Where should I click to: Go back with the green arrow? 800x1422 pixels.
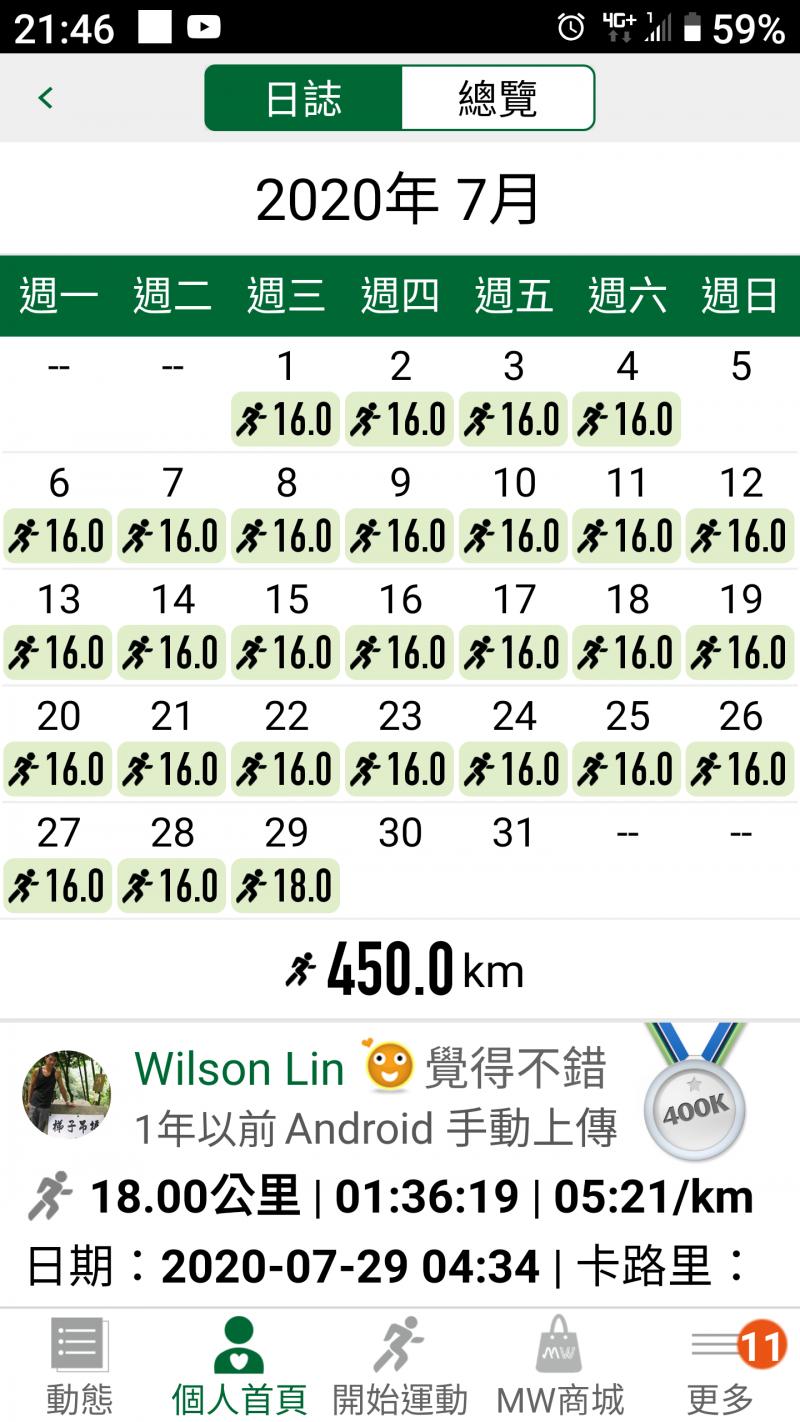point(45,98)
